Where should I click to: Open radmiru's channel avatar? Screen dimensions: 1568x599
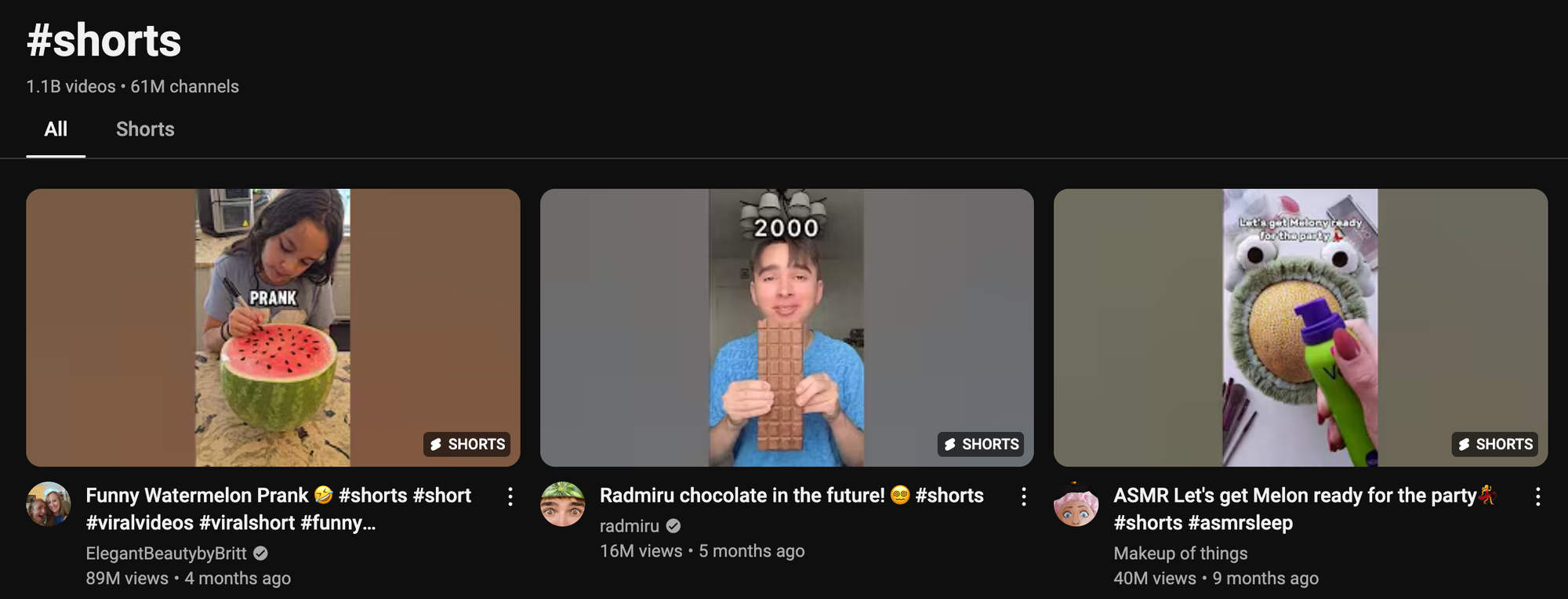pos(562,504)
